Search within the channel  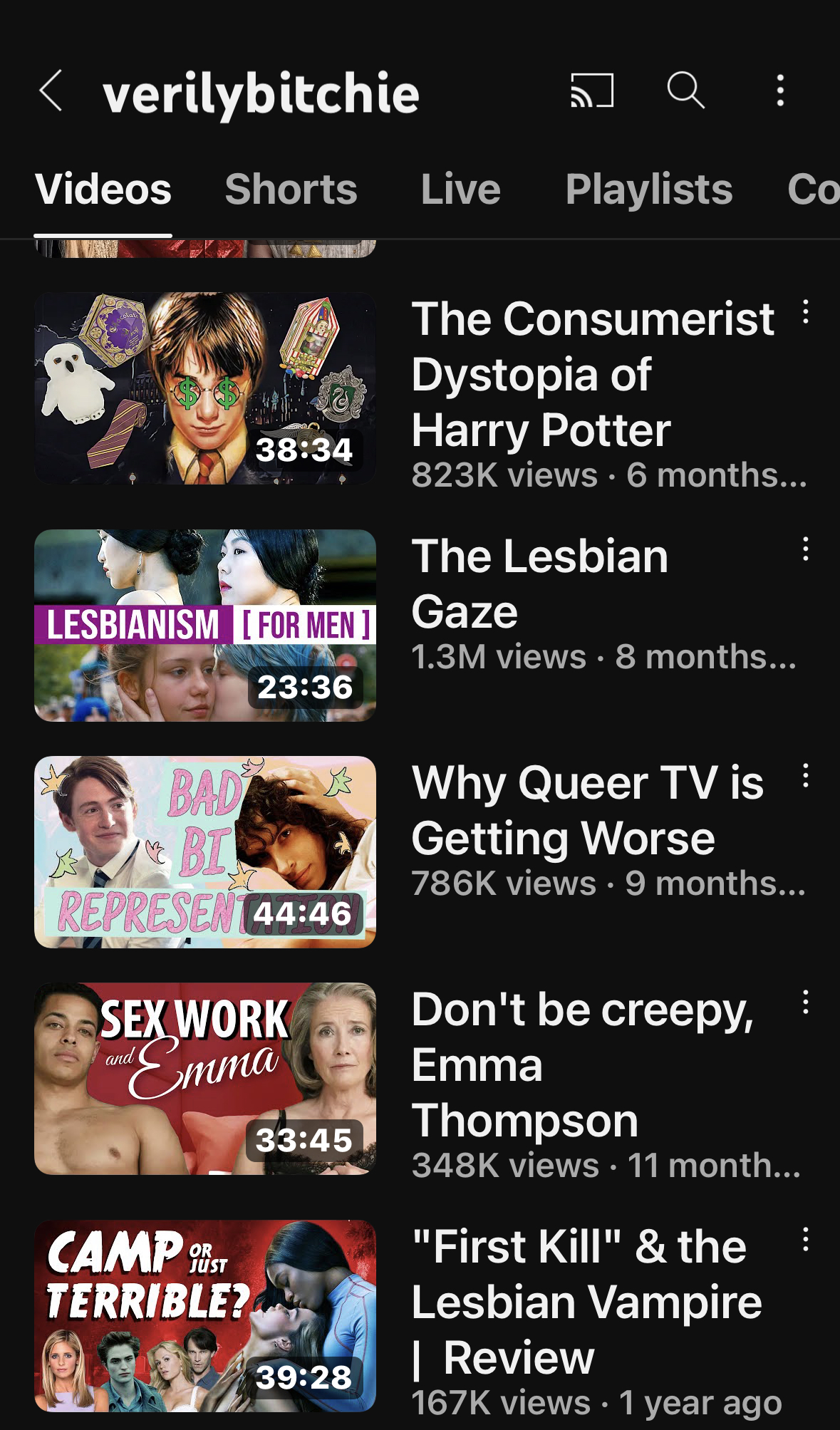(x=685, y=90)
